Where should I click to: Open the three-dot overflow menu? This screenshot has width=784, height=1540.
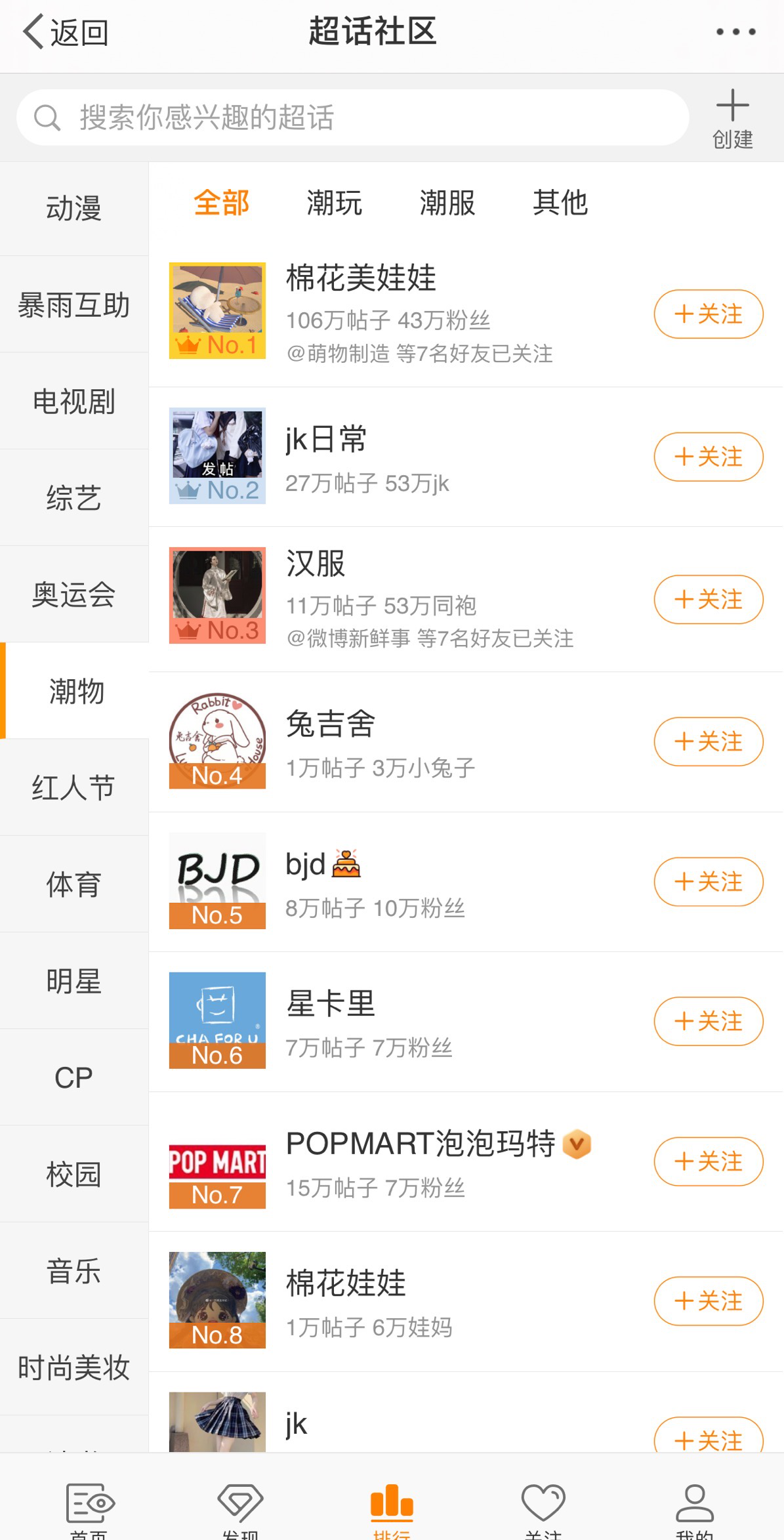tap(735, 31)
